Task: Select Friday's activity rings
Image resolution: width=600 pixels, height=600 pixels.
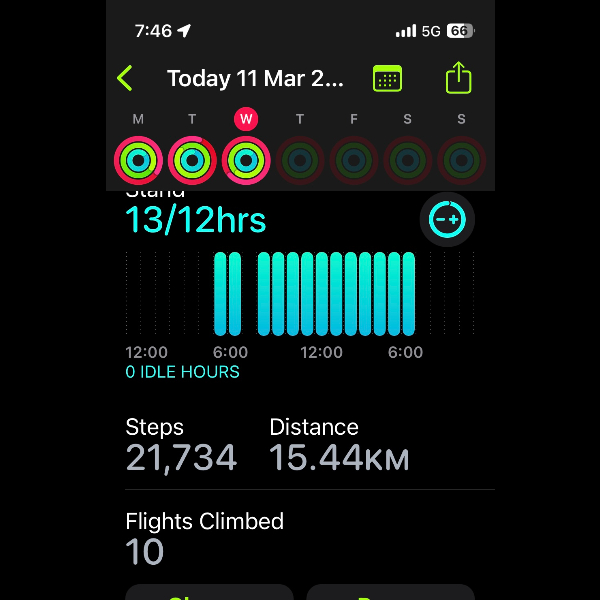Action: point(354,160)
